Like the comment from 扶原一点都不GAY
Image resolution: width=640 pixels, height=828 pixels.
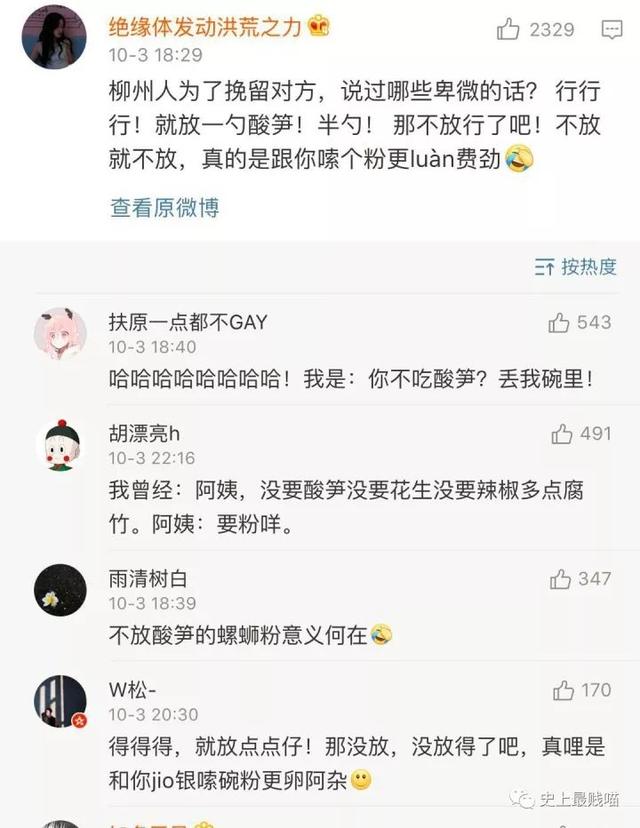(x=559, y=323)
